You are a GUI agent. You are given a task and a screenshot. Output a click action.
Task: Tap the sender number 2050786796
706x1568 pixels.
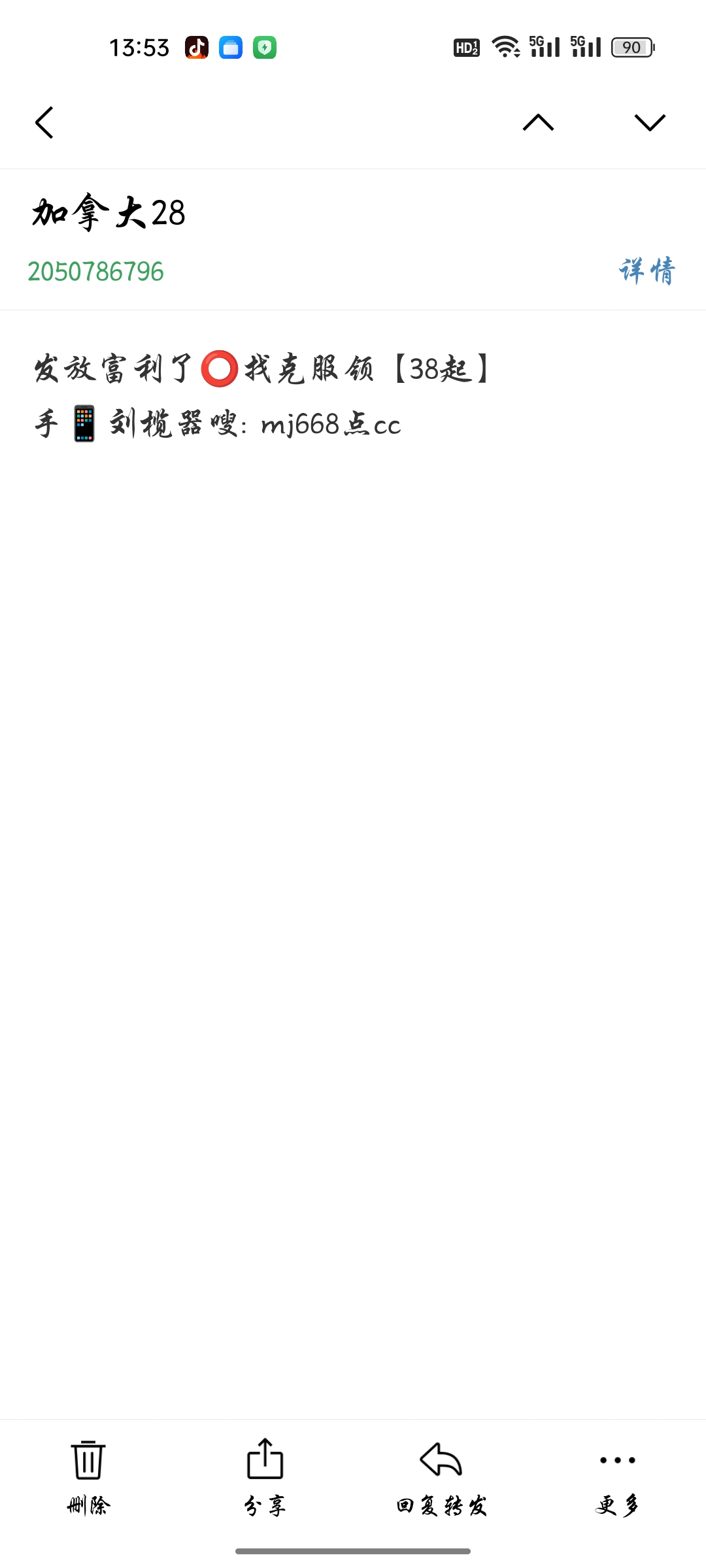point(96,272)
